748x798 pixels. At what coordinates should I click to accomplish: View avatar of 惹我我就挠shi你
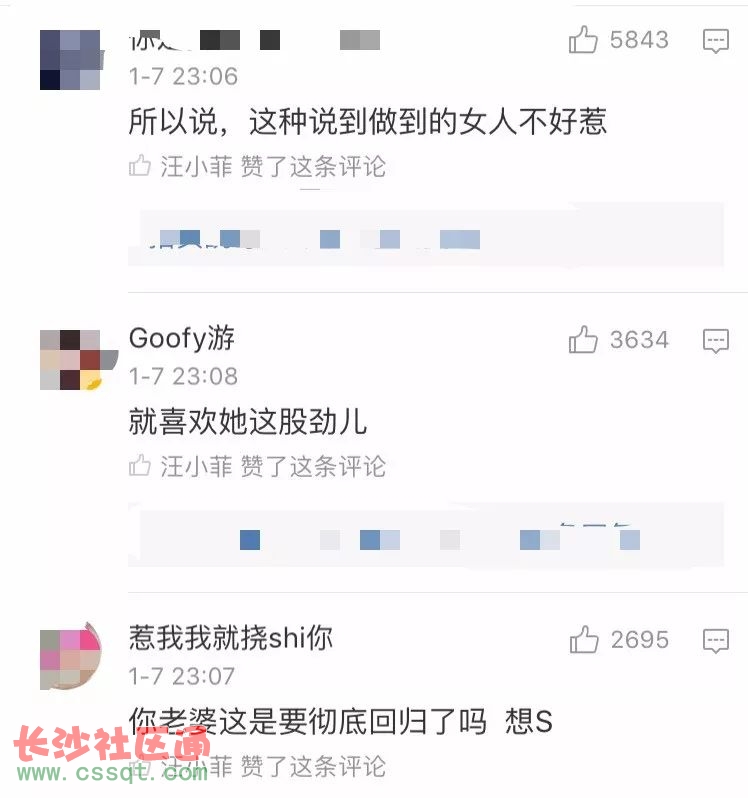[71, 659]
